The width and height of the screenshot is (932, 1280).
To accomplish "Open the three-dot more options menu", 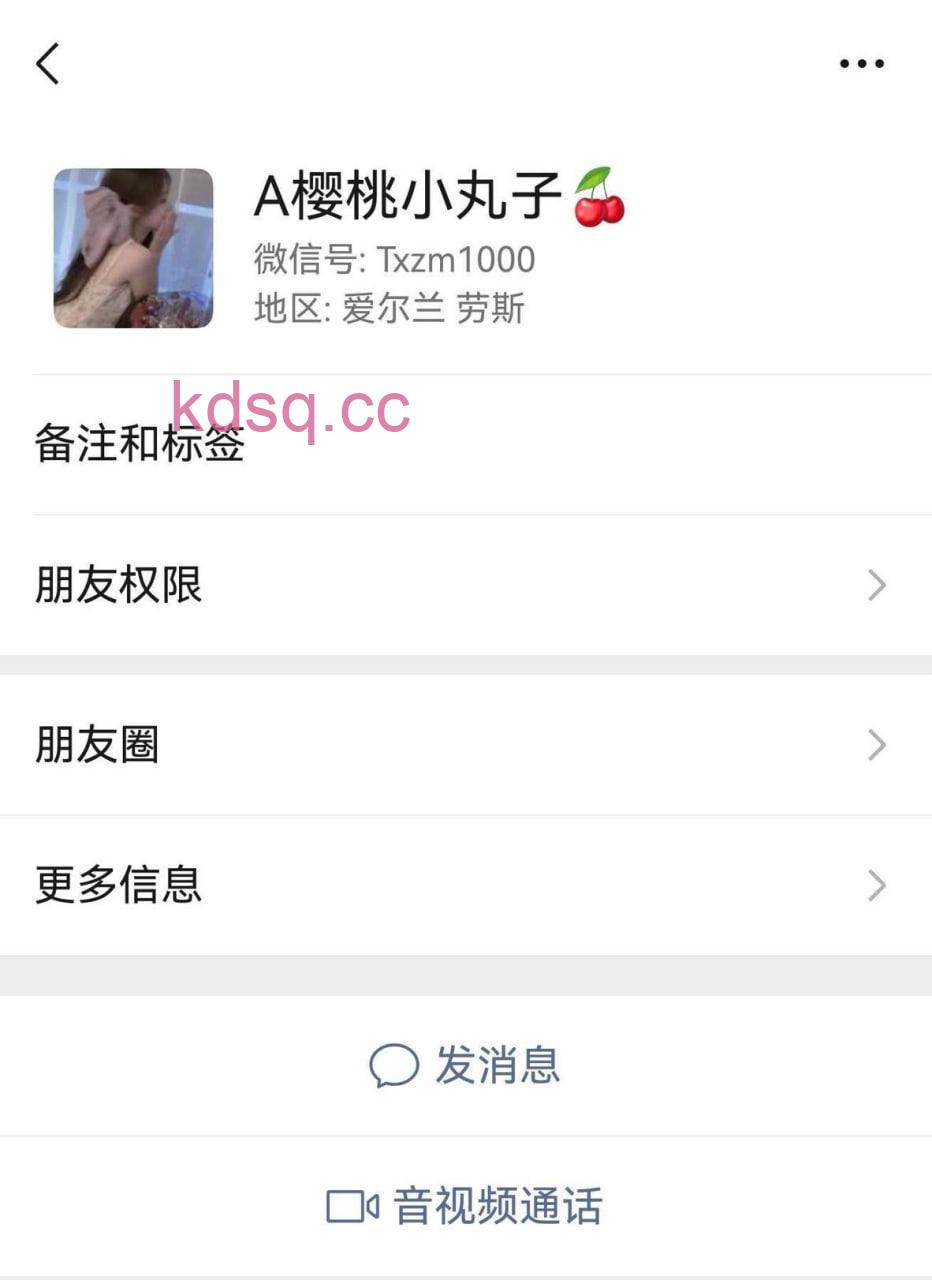I will pos(861,64).
